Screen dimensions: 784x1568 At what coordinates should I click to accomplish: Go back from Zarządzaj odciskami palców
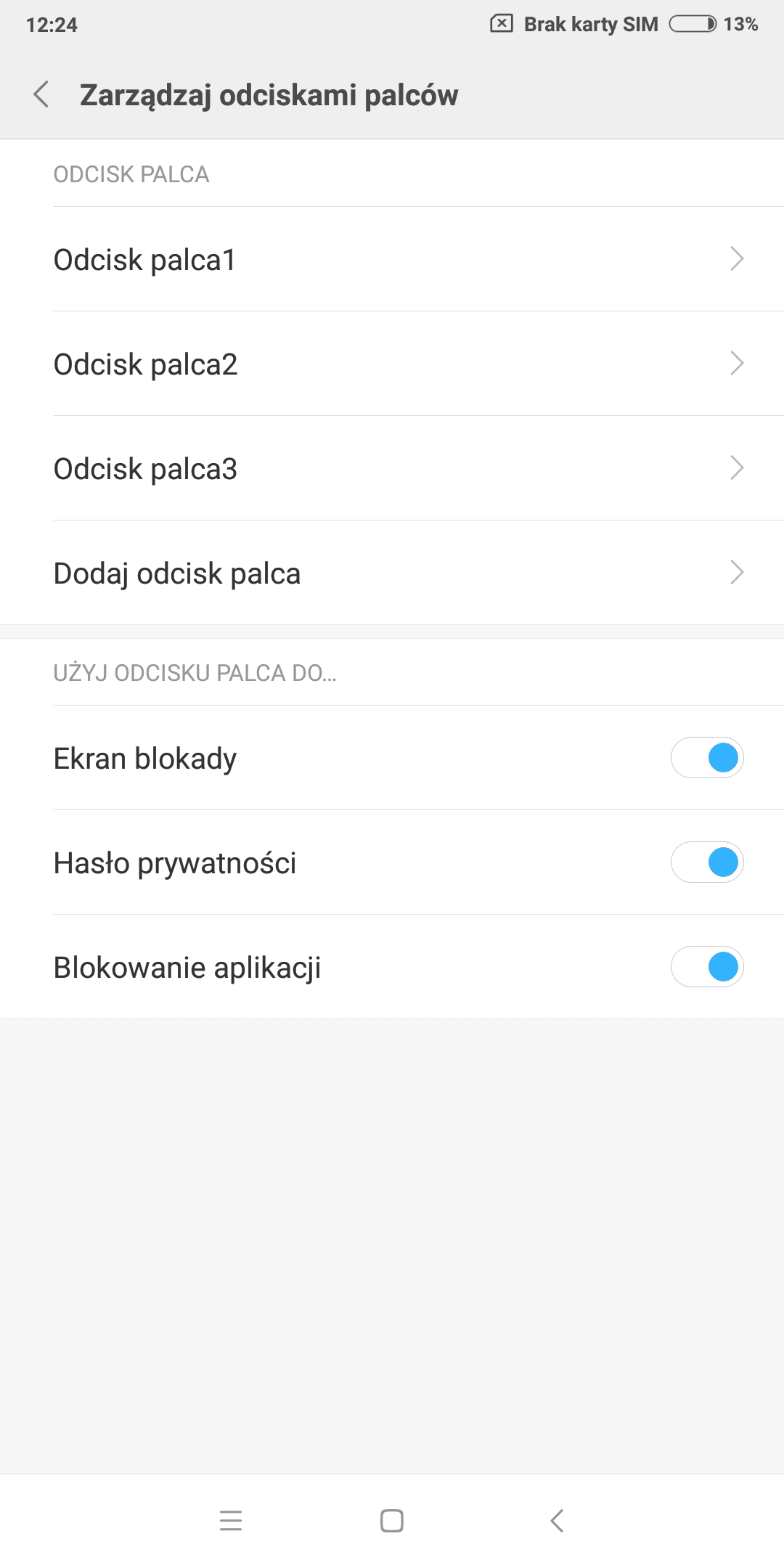coord(42,94)
